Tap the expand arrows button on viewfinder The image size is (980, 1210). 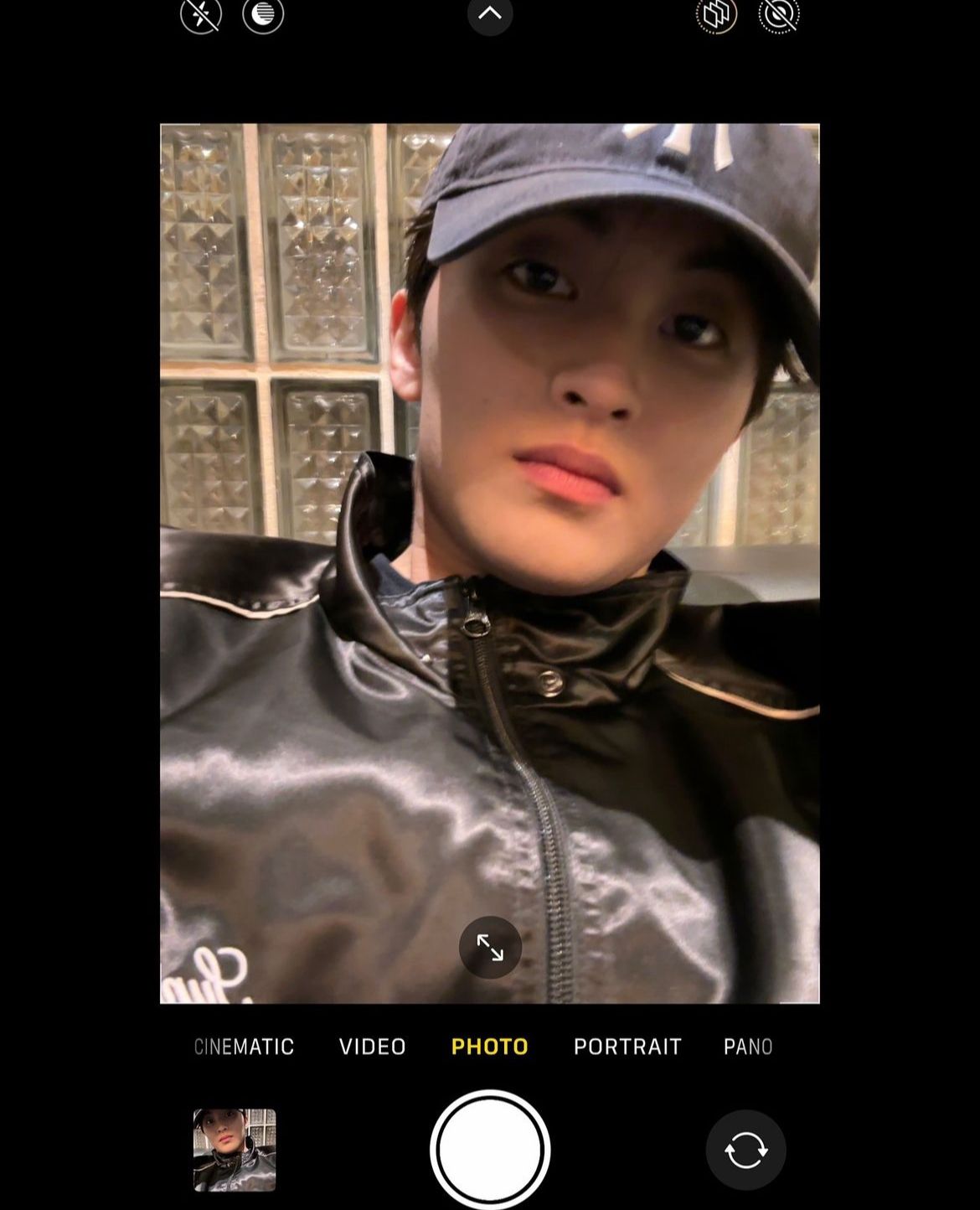click(490, 948)
